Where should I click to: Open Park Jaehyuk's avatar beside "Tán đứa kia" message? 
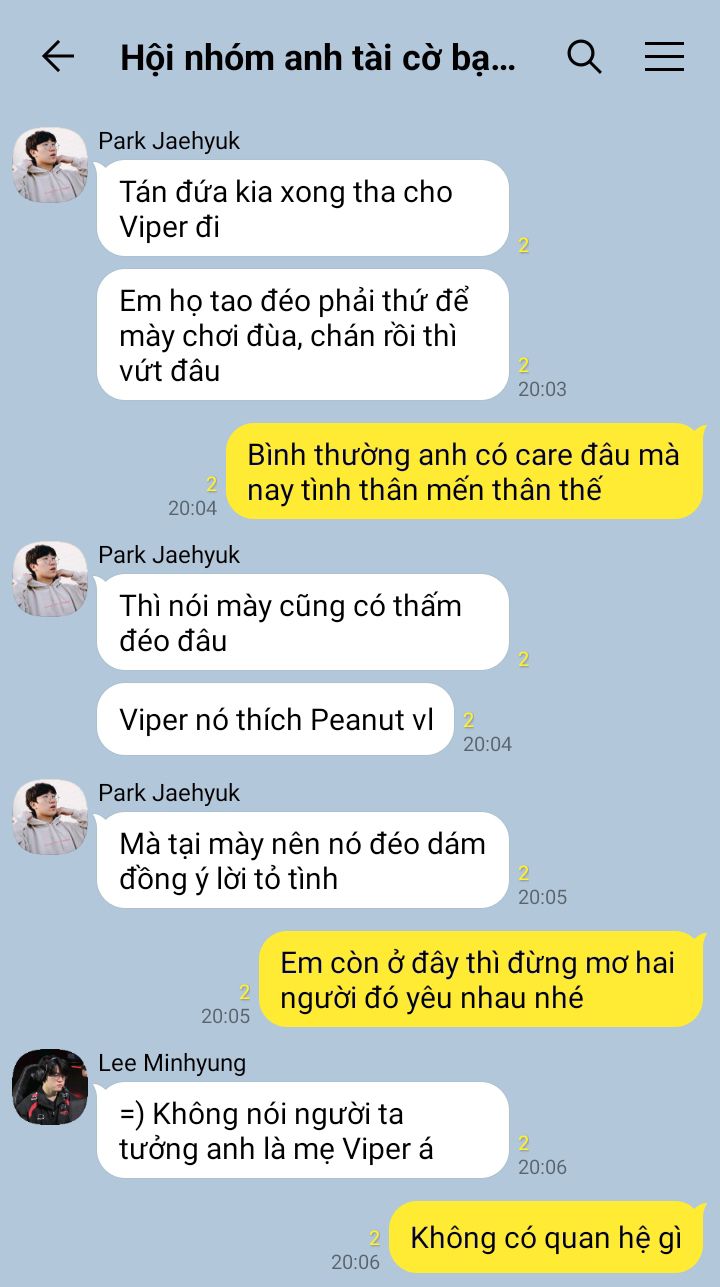(50, 165)
